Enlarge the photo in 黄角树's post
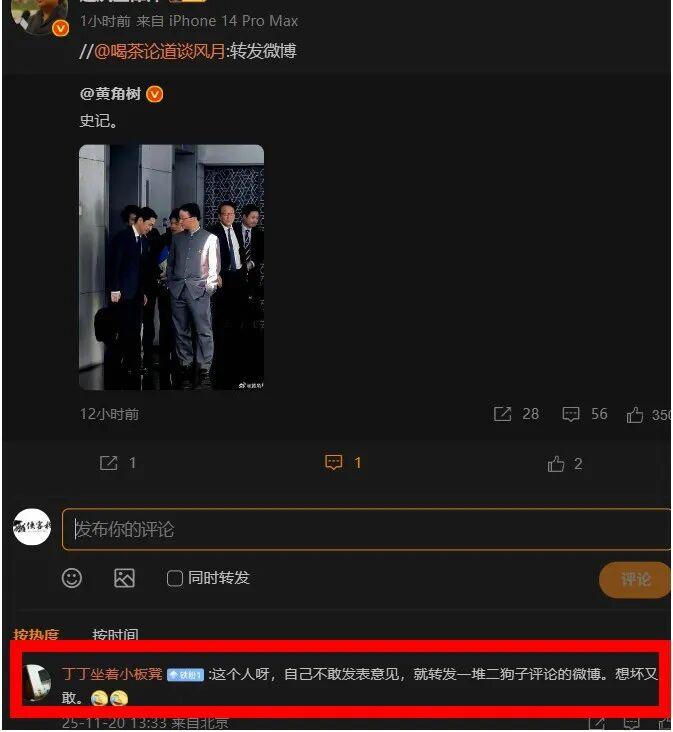The width and height of the screenshot is (673, 732). click(x=171, y=267)
